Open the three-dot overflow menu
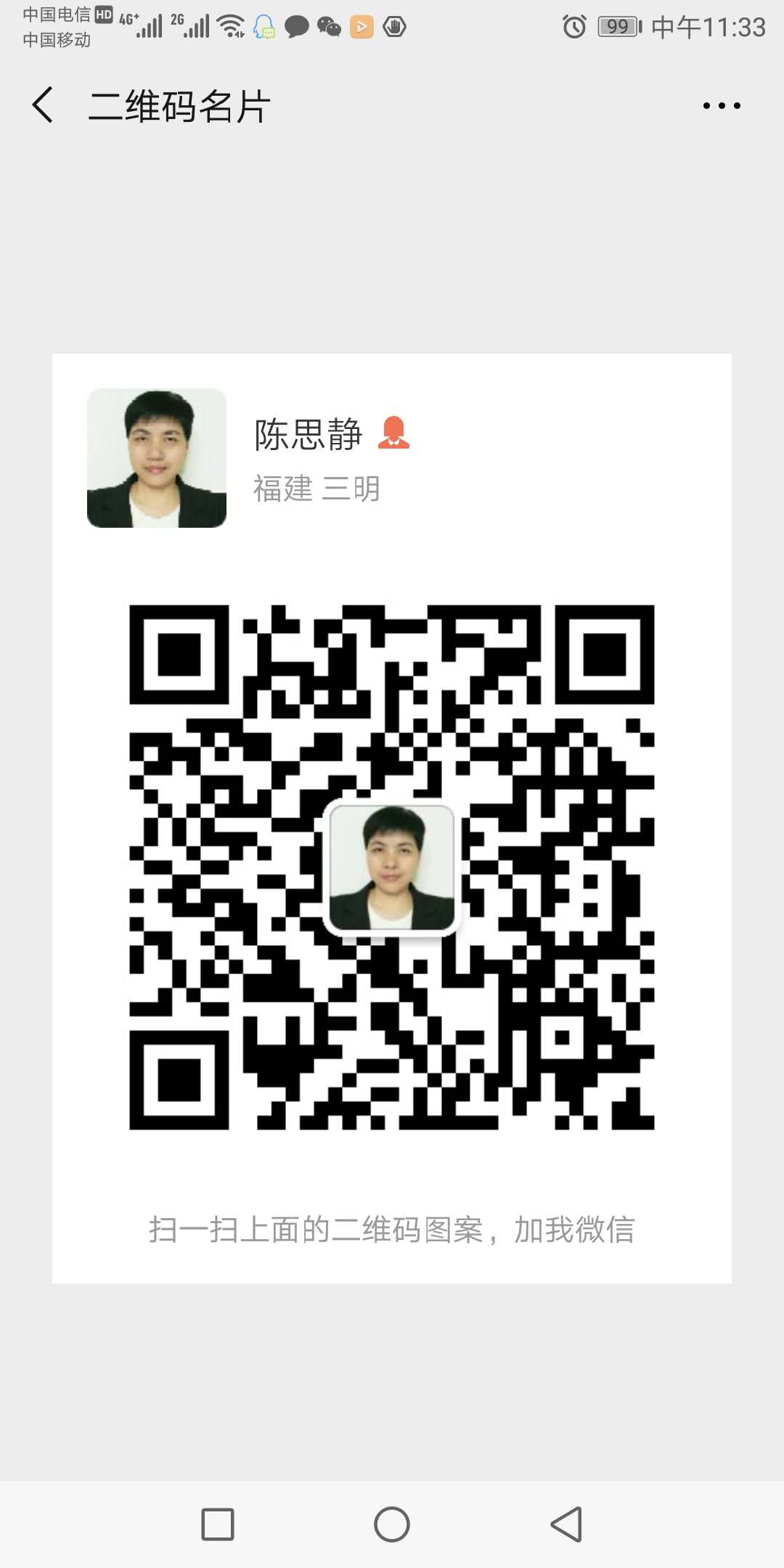The width and height of the screenshot is (784, 1568). point(722,106)
